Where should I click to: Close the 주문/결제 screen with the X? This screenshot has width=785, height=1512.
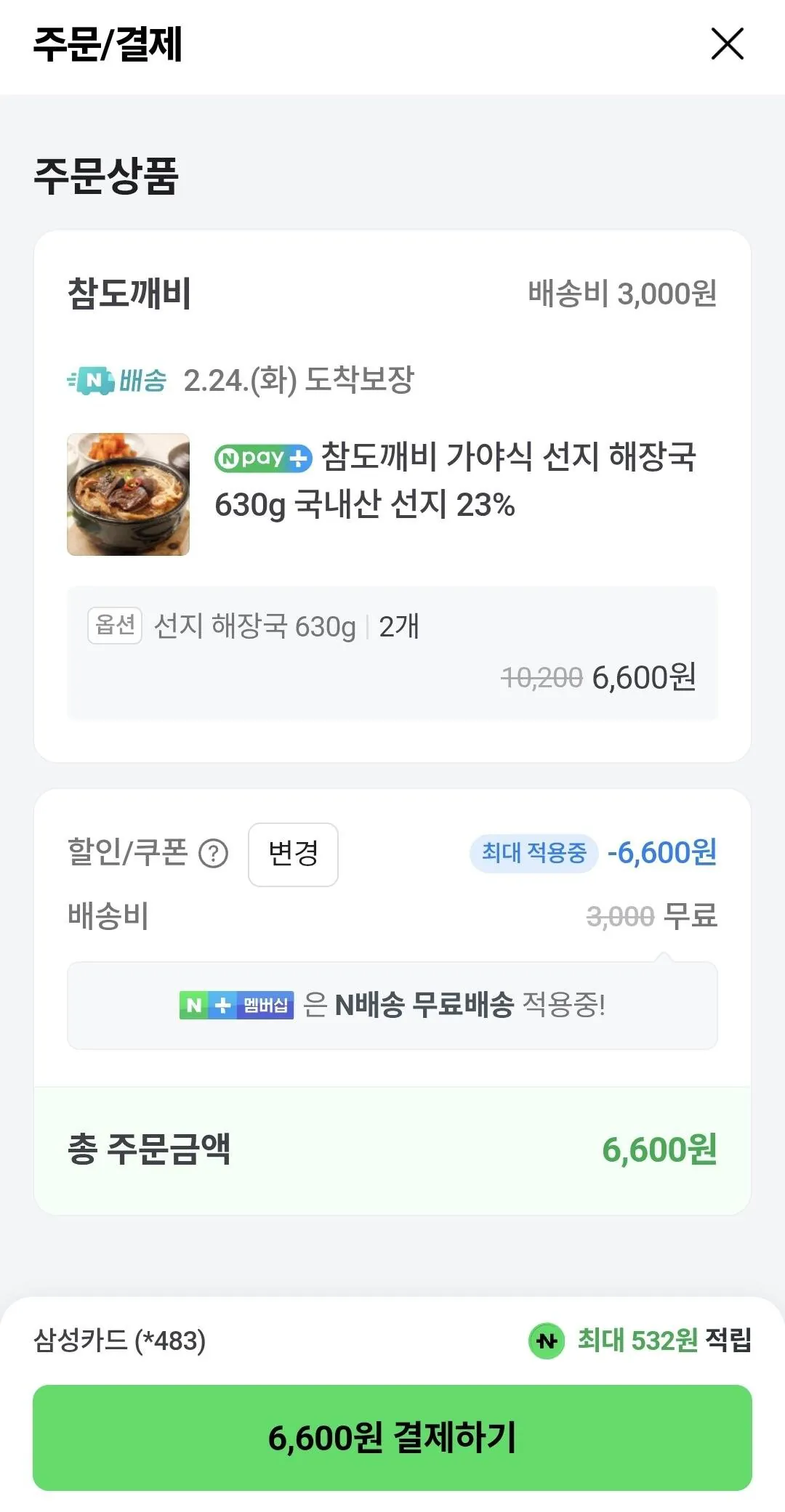pos(727,45)
